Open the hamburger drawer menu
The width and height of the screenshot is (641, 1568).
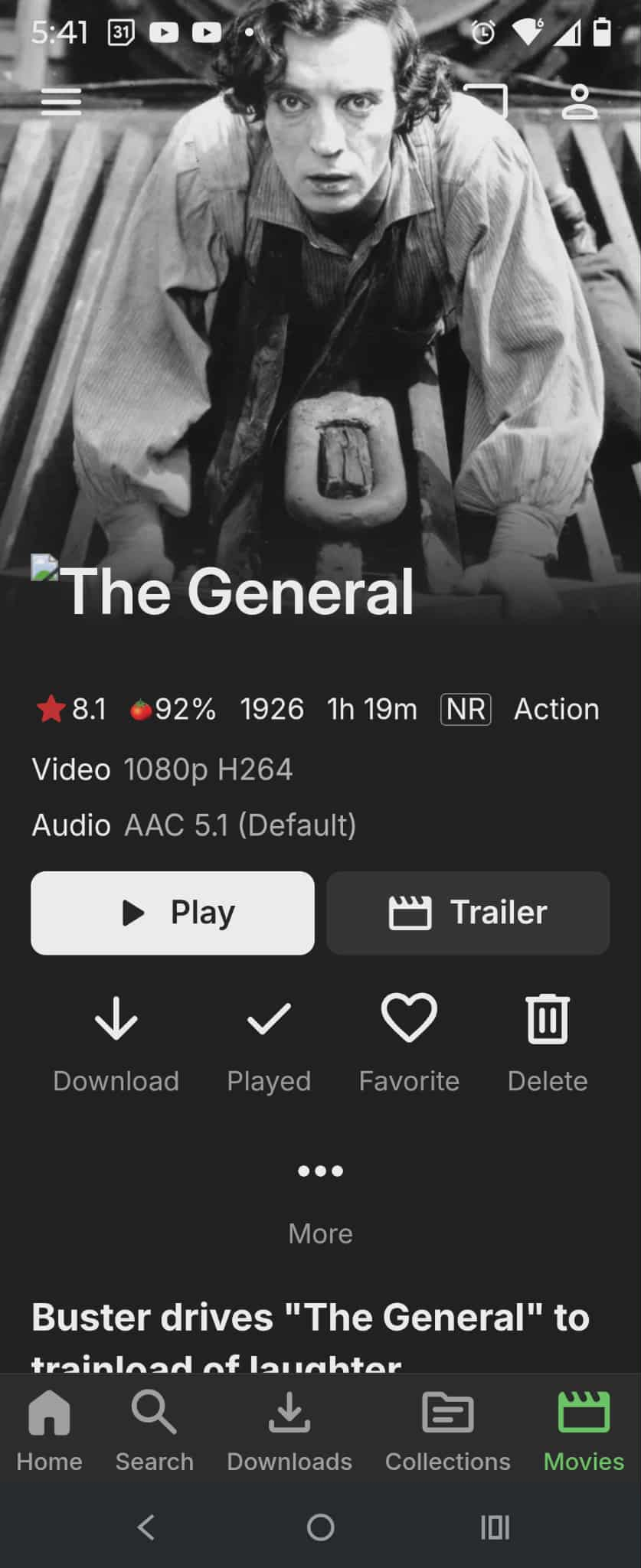[x=61, y=101]
